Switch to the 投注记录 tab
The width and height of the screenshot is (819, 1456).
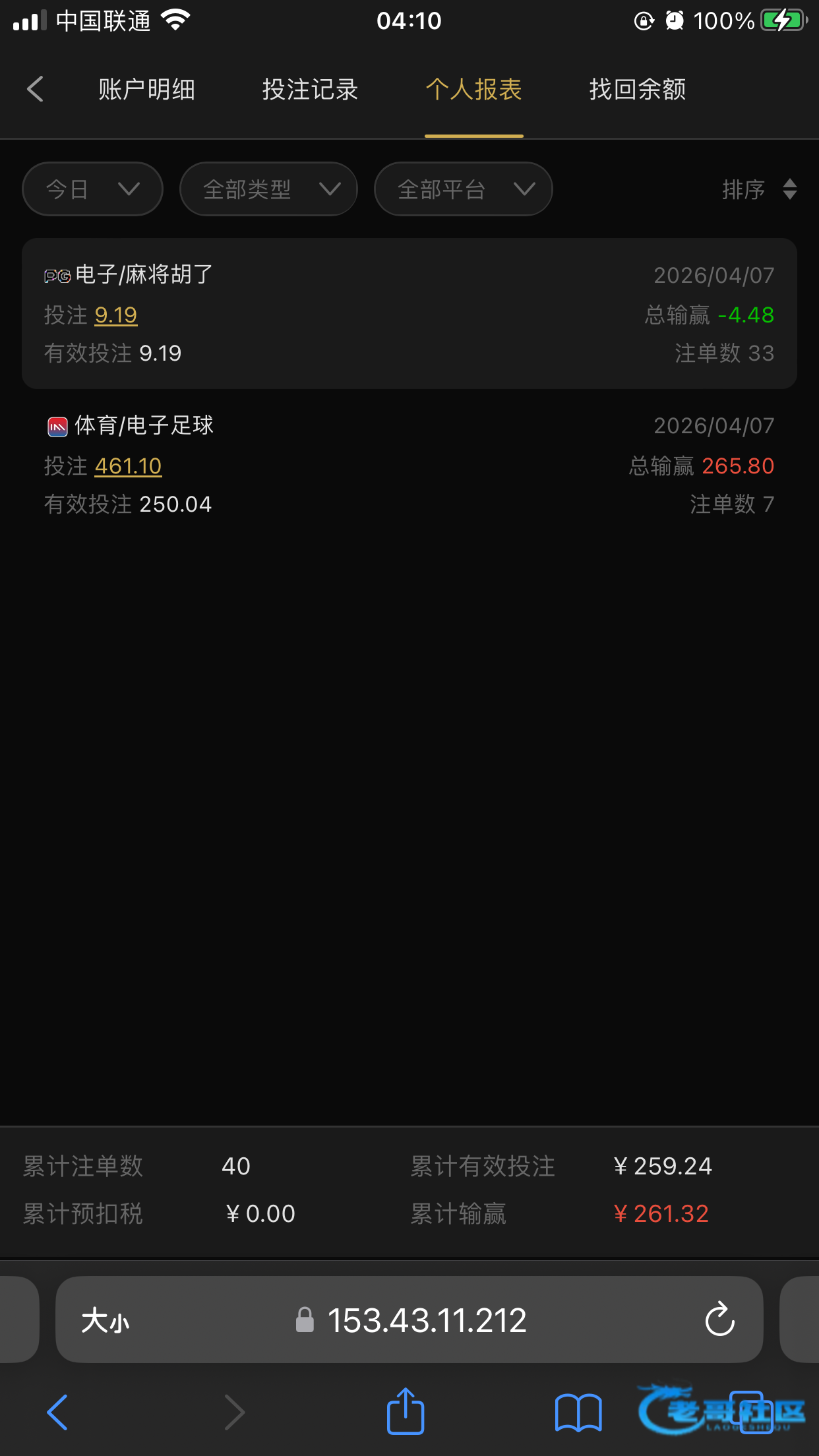click(x=310, y=89)
